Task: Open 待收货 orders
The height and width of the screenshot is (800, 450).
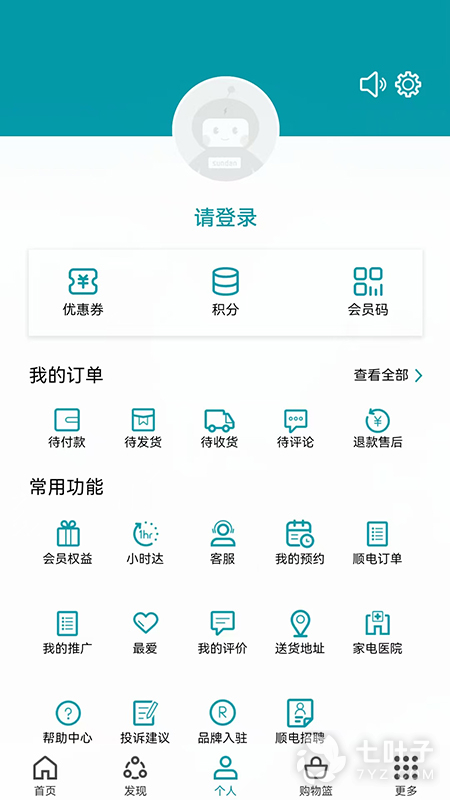Action: [219, 429]
